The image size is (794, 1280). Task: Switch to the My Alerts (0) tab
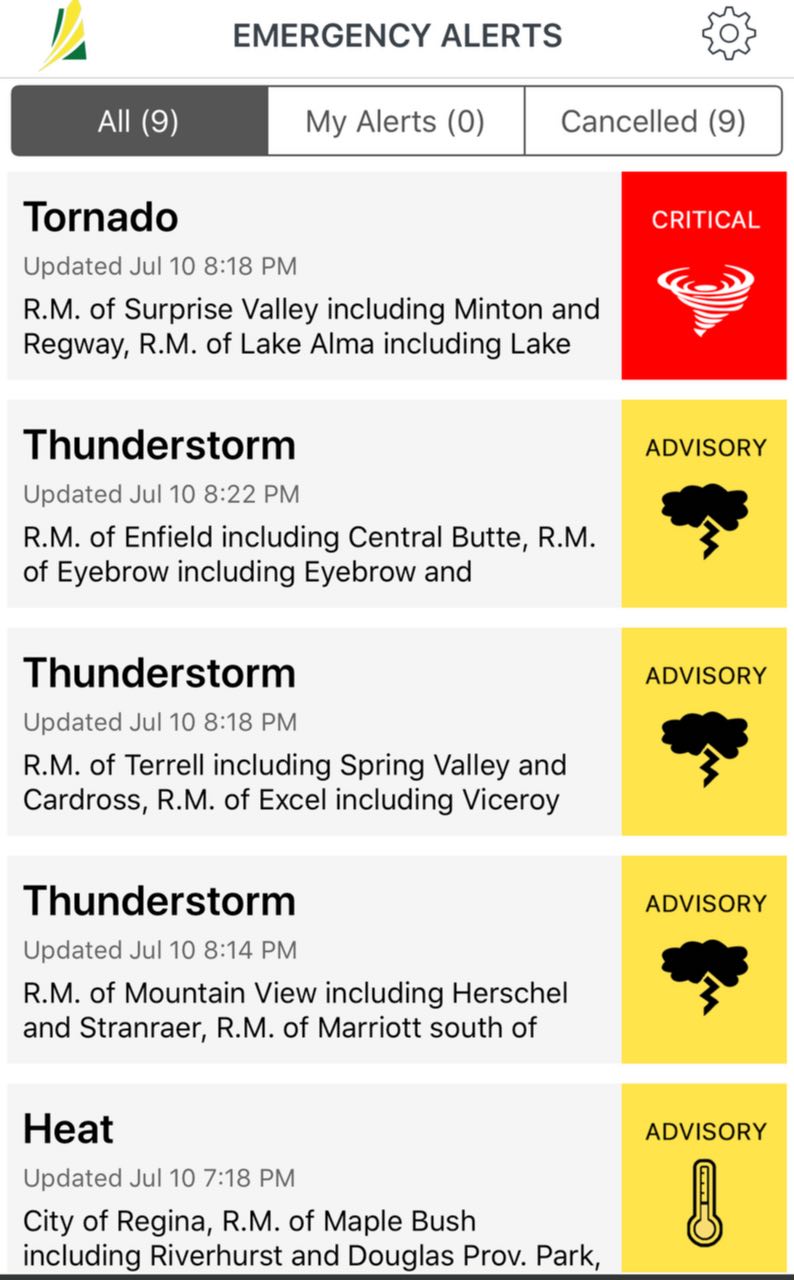[x=396, y=121]
